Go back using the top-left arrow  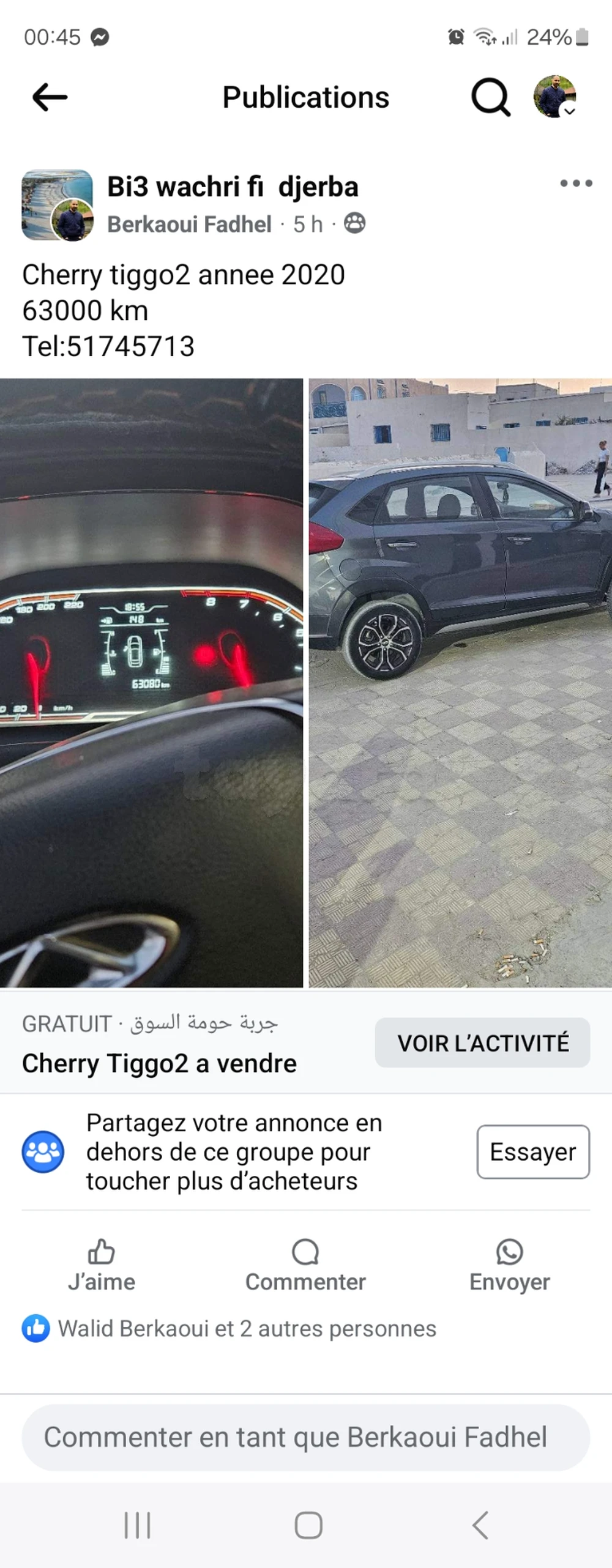pos(50,97)
